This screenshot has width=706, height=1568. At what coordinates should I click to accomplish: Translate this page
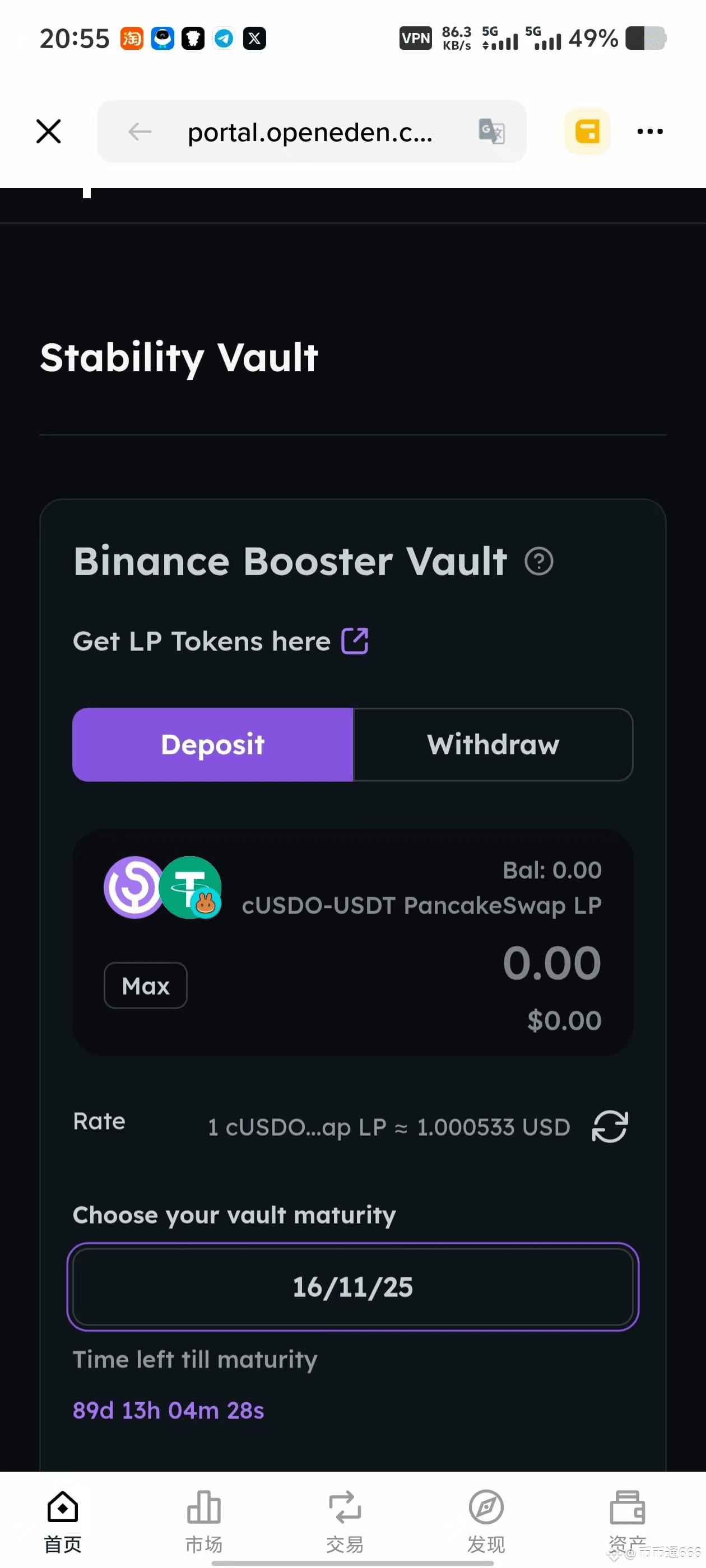[491, 132]
